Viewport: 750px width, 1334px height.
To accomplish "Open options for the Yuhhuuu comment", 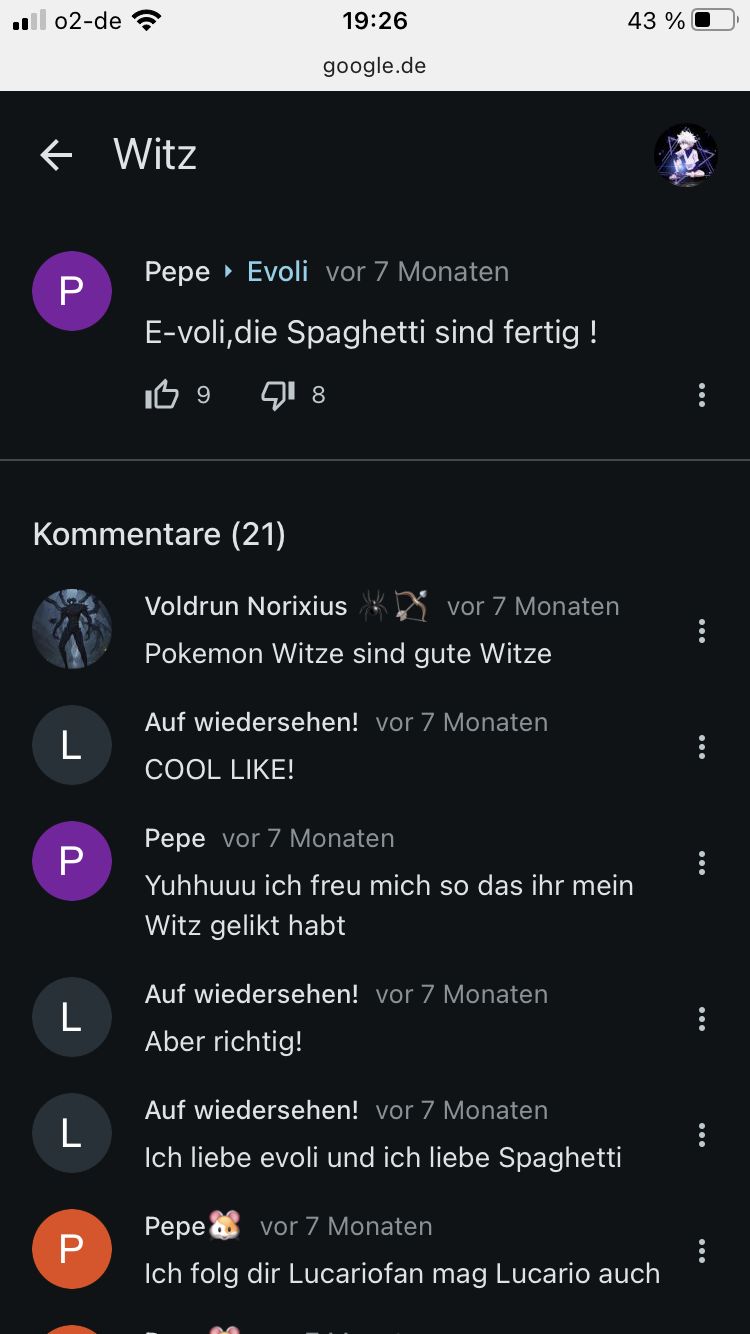I will [x=701, y=862].
